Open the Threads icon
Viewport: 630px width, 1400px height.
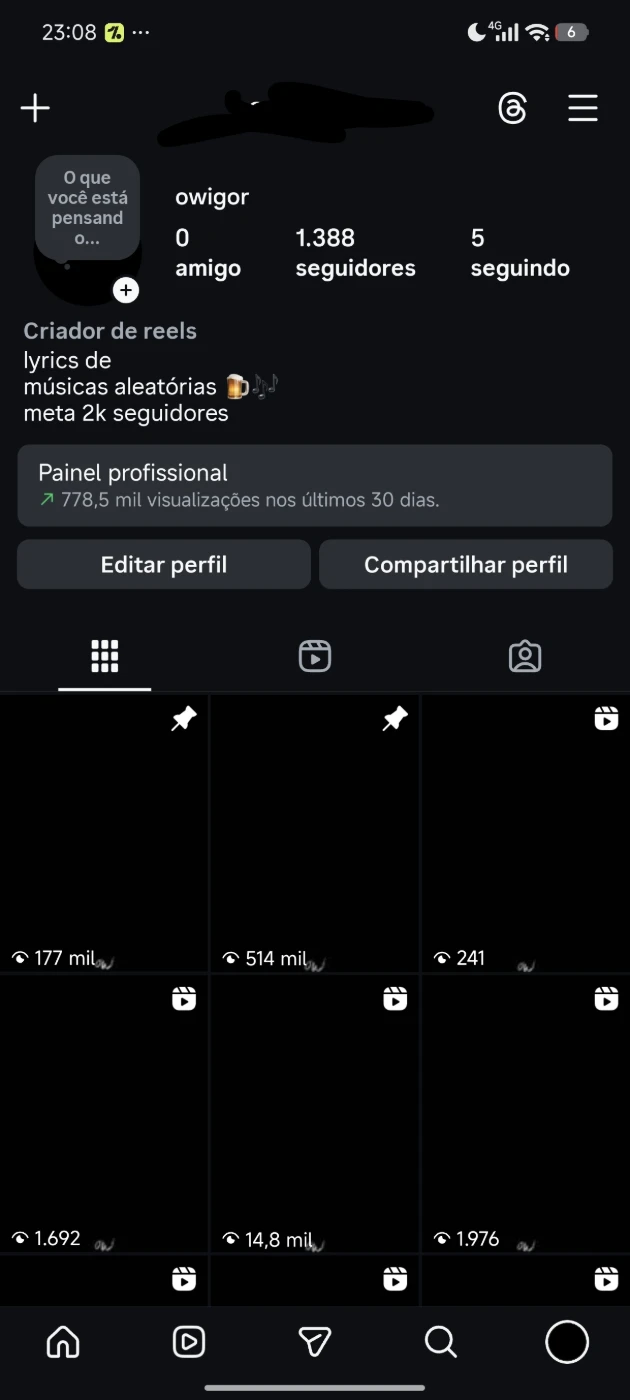click(x=512, y=108)
